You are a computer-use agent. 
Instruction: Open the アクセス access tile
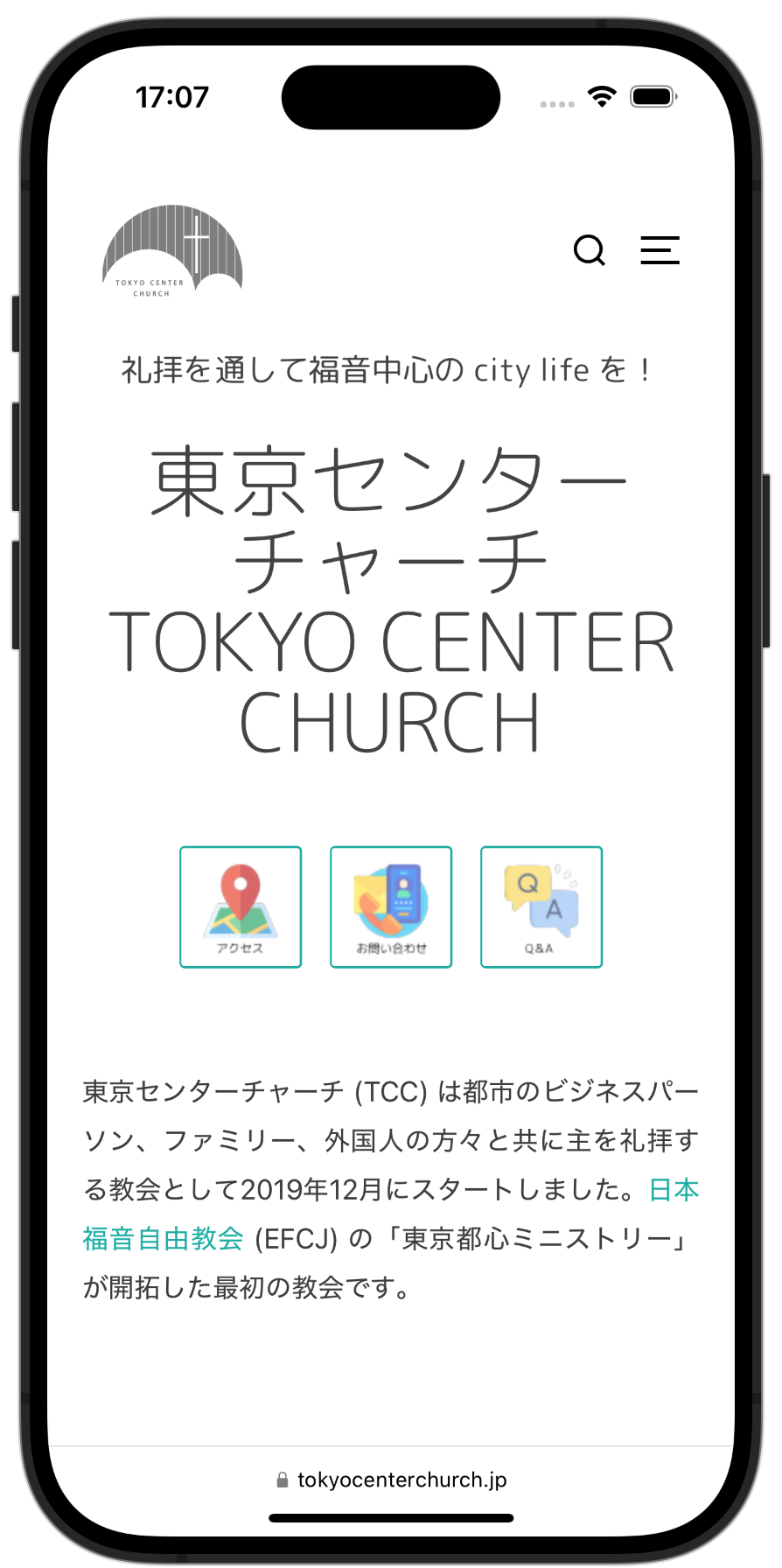coord(241,906)
